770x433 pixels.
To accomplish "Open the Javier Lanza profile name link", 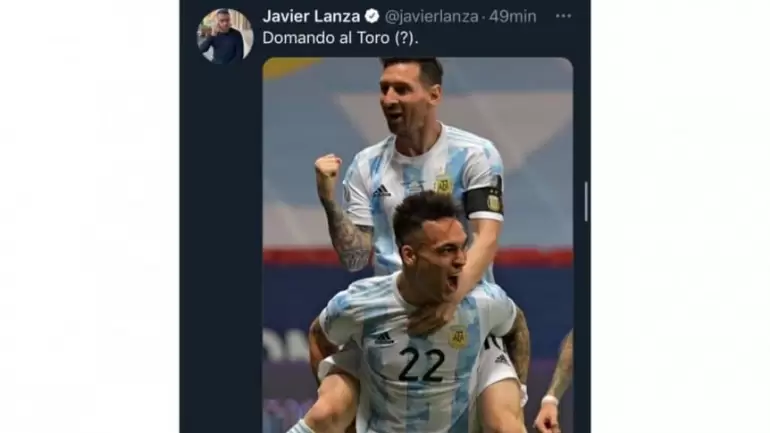I will (x=310, y=16).
